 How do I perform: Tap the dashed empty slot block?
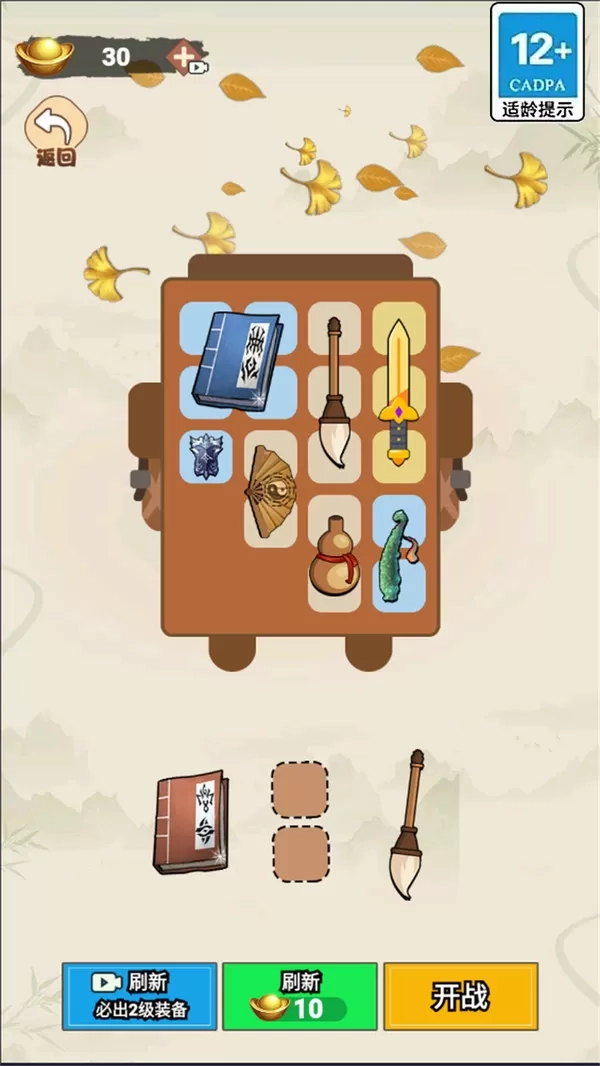[301, 821]
